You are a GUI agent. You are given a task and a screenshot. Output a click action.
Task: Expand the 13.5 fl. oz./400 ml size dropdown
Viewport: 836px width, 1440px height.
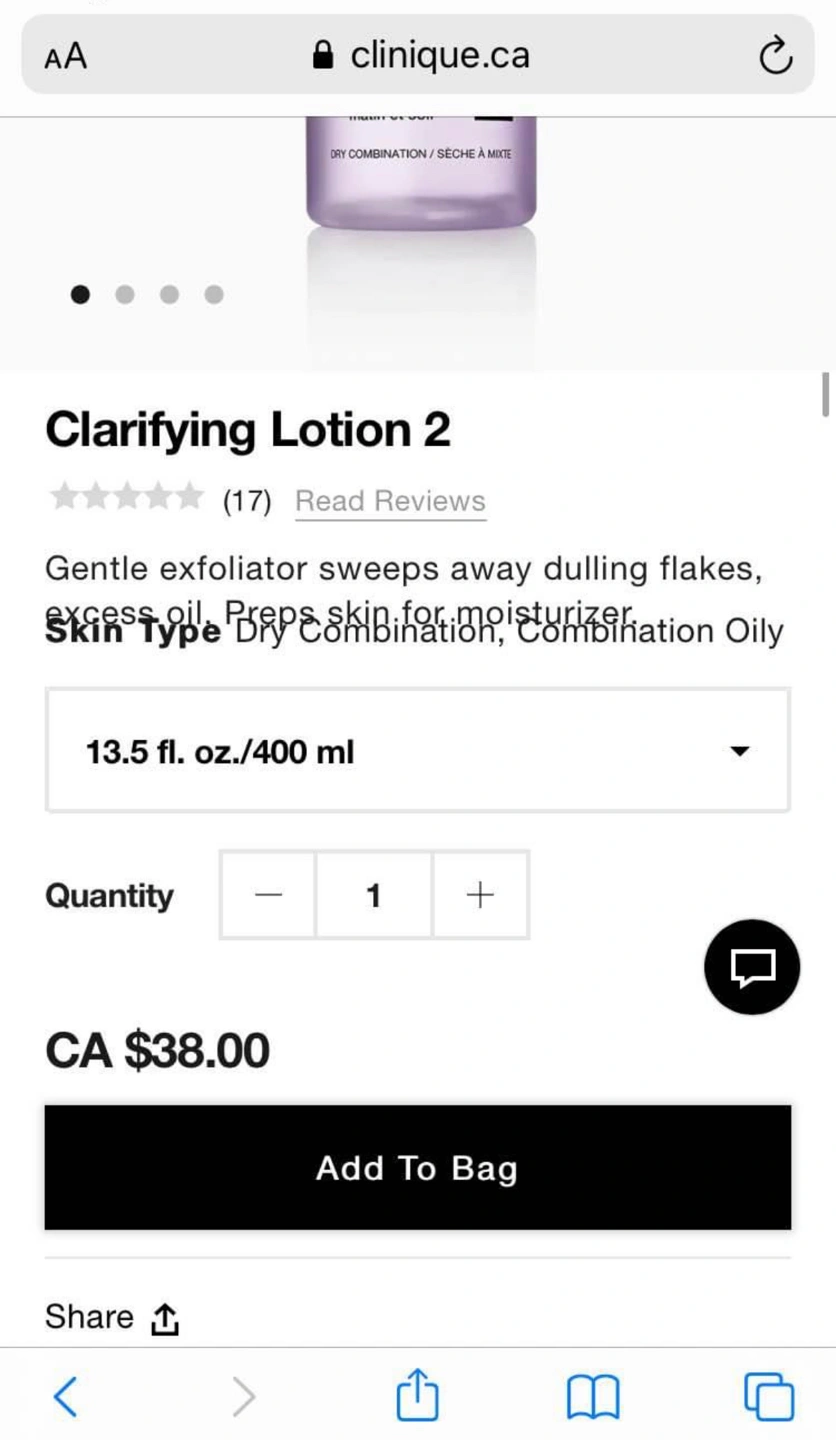(418, 750)
